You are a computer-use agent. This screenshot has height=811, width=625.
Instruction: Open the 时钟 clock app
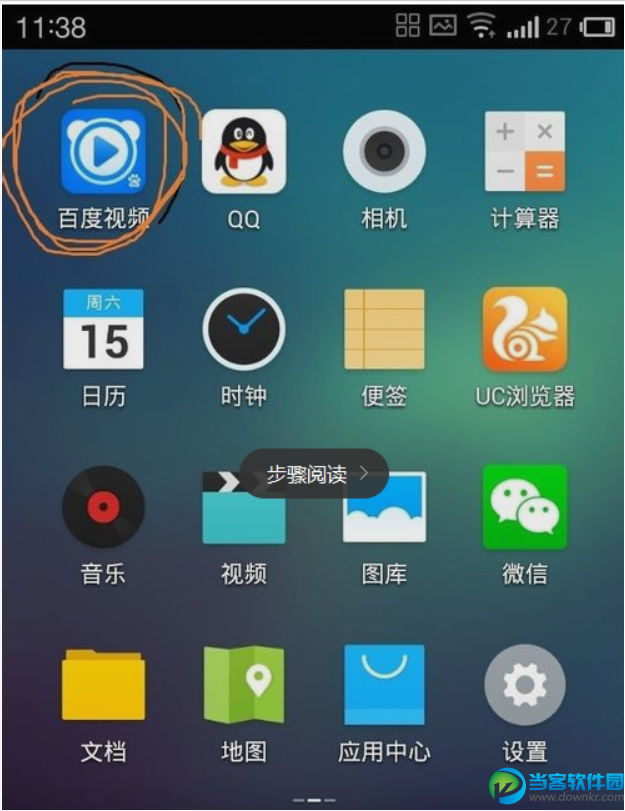pos(243,329)
